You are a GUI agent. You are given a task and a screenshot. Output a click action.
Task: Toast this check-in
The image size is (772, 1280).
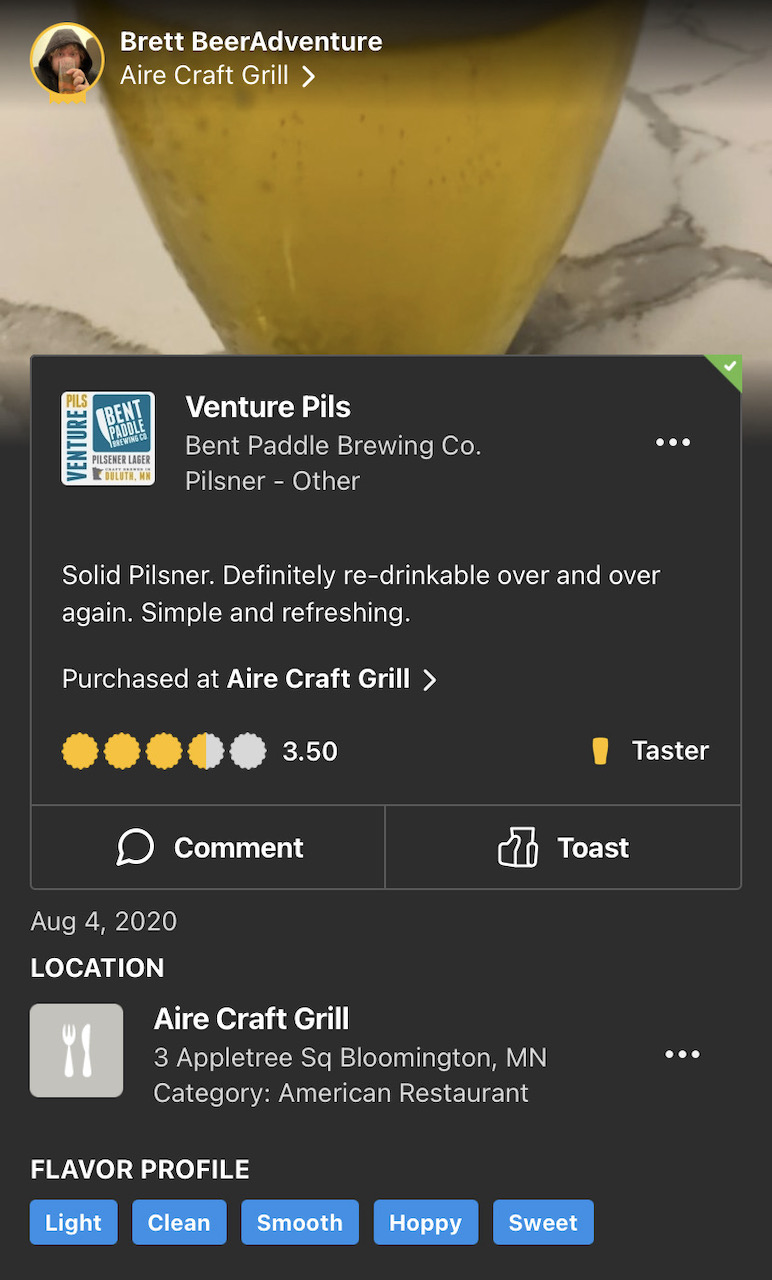point(563,848)
